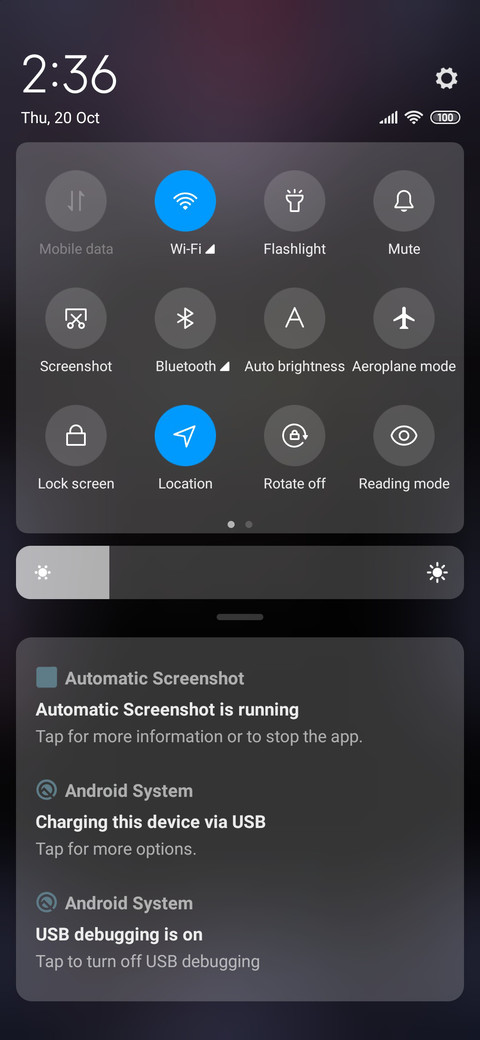Toggle Auto brightness on
Viewport: 480px width, 1040px height.
coord(294,318)
